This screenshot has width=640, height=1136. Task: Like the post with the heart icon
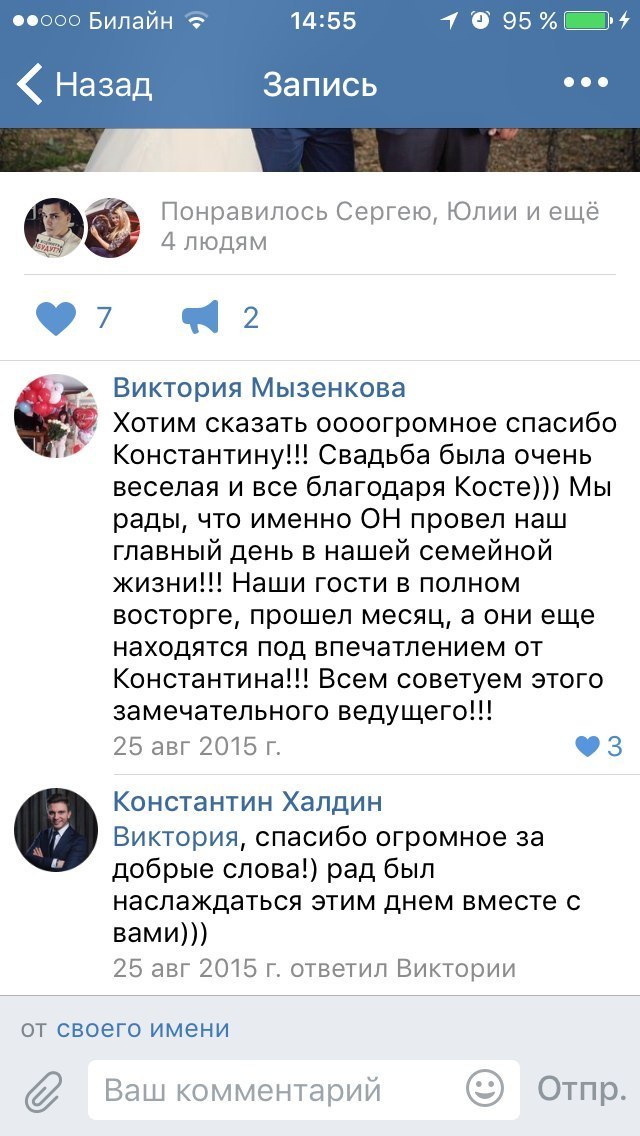pos(56,318)
